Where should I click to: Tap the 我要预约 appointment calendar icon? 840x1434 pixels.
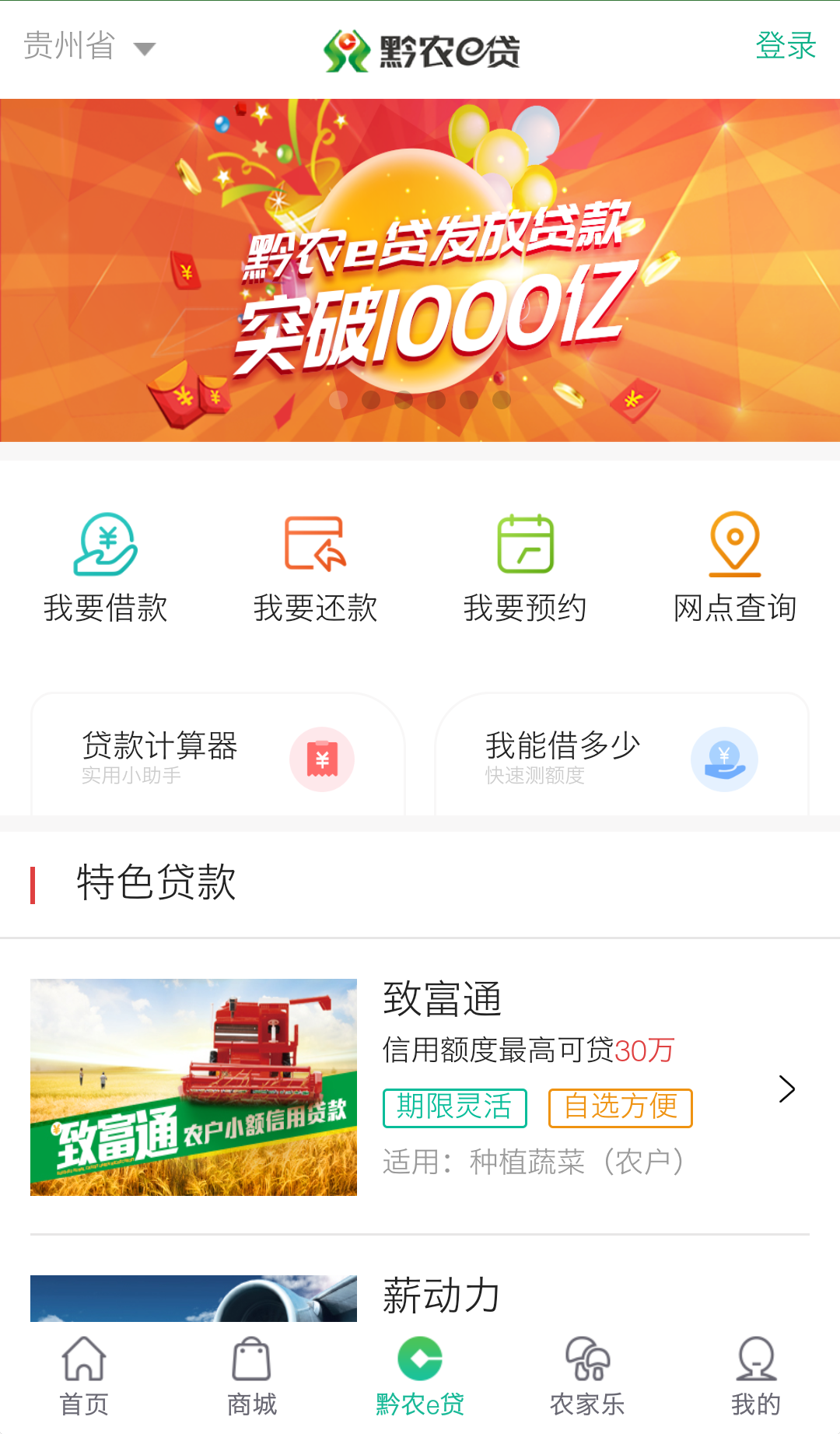[x=524, y=545]
